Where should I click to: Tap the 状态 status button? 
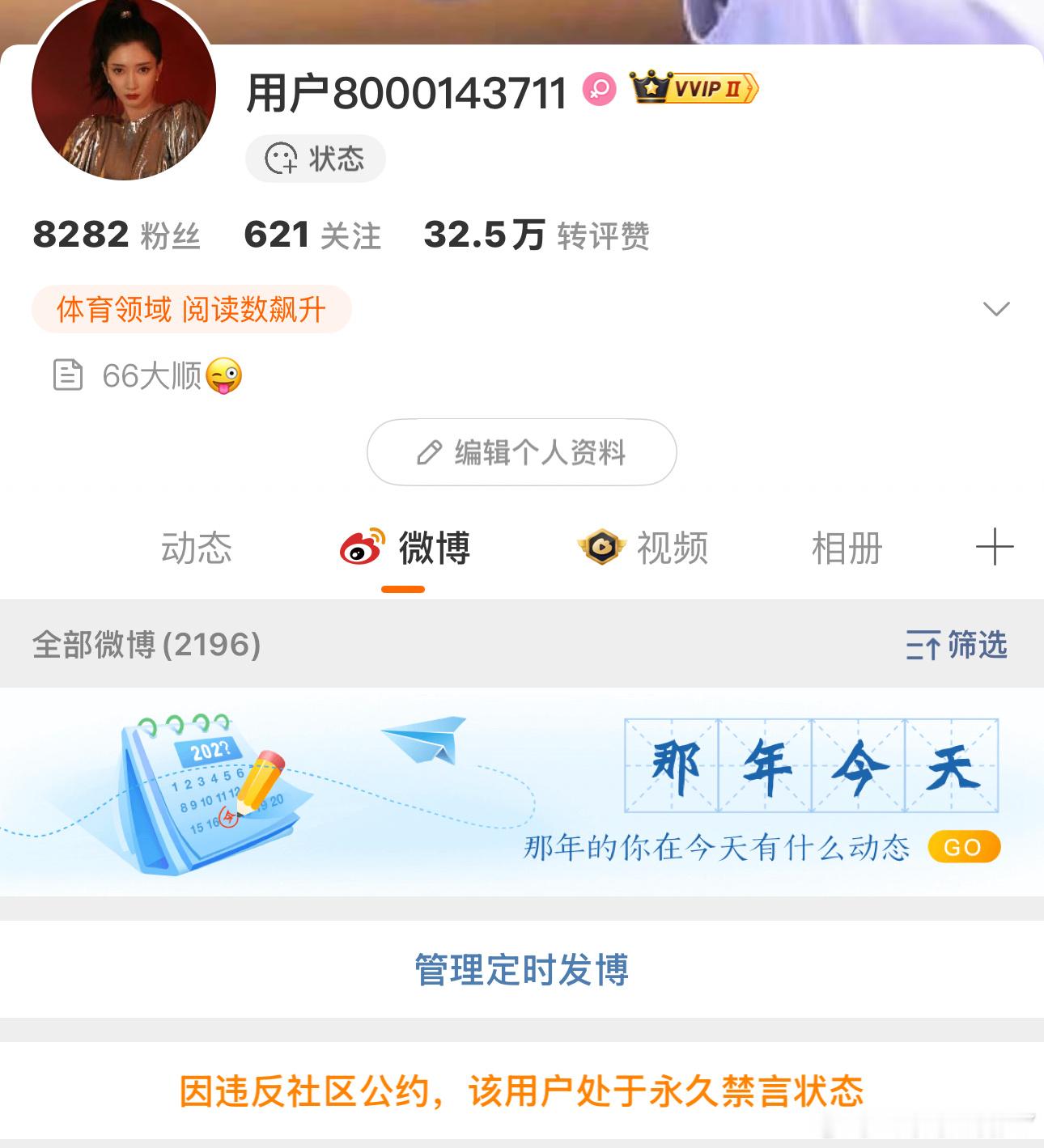tap(316, 159)
